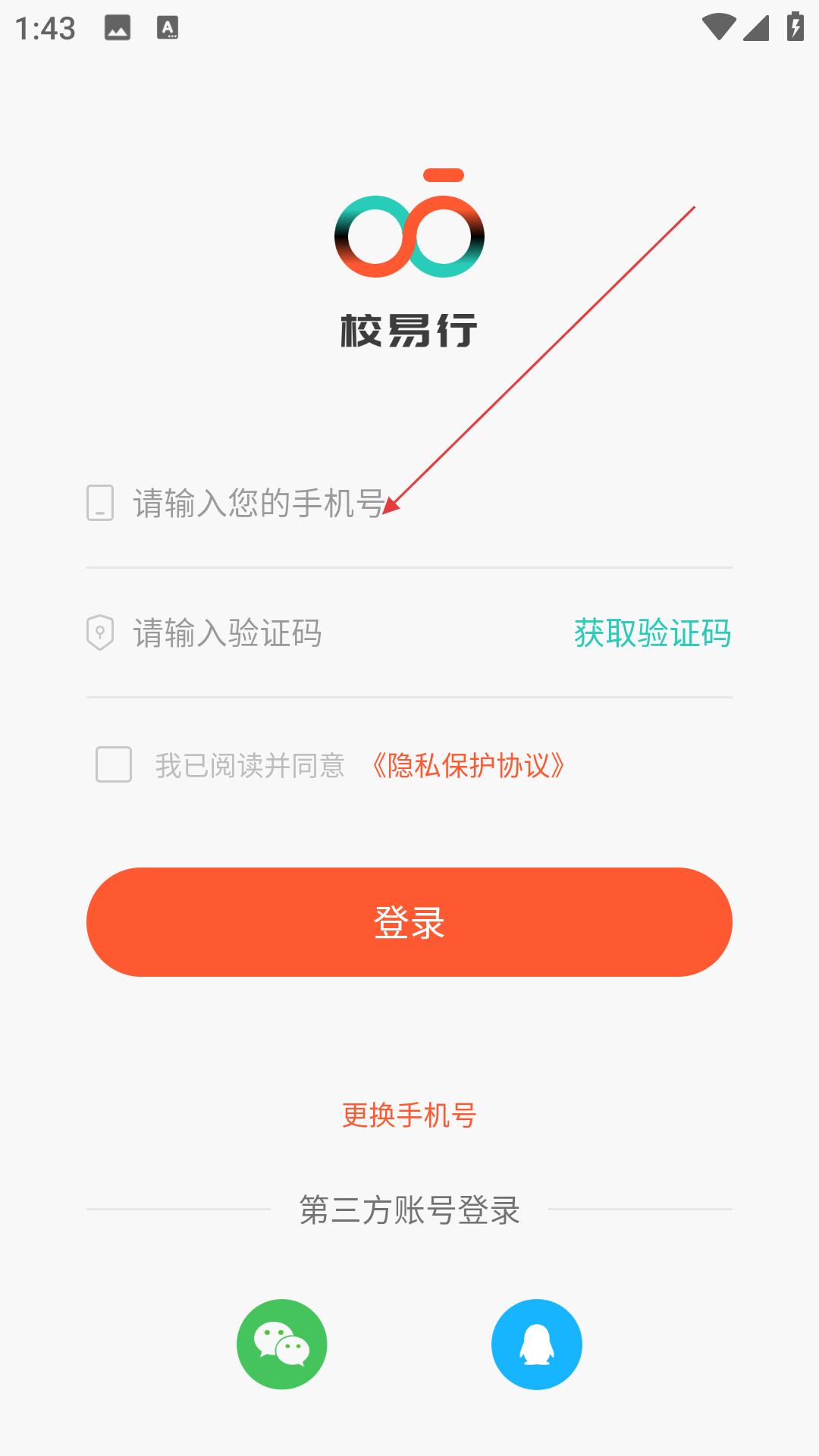Tap the orange 登录 login button
This screenshot has height=1456, width=819.
click(x=409, y=922)
